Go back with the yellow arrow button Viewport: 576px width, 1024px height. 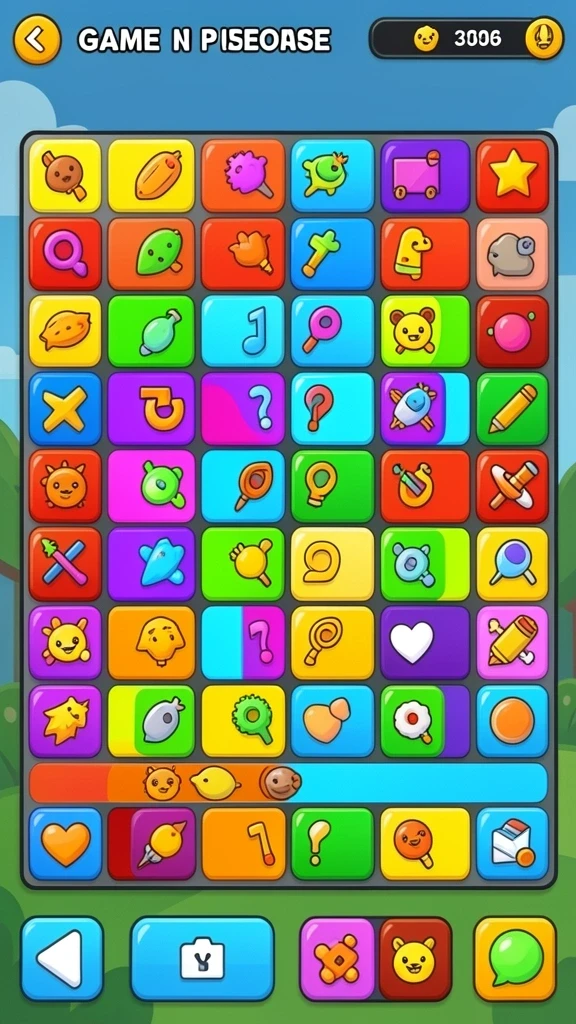[x=37, y=40]
